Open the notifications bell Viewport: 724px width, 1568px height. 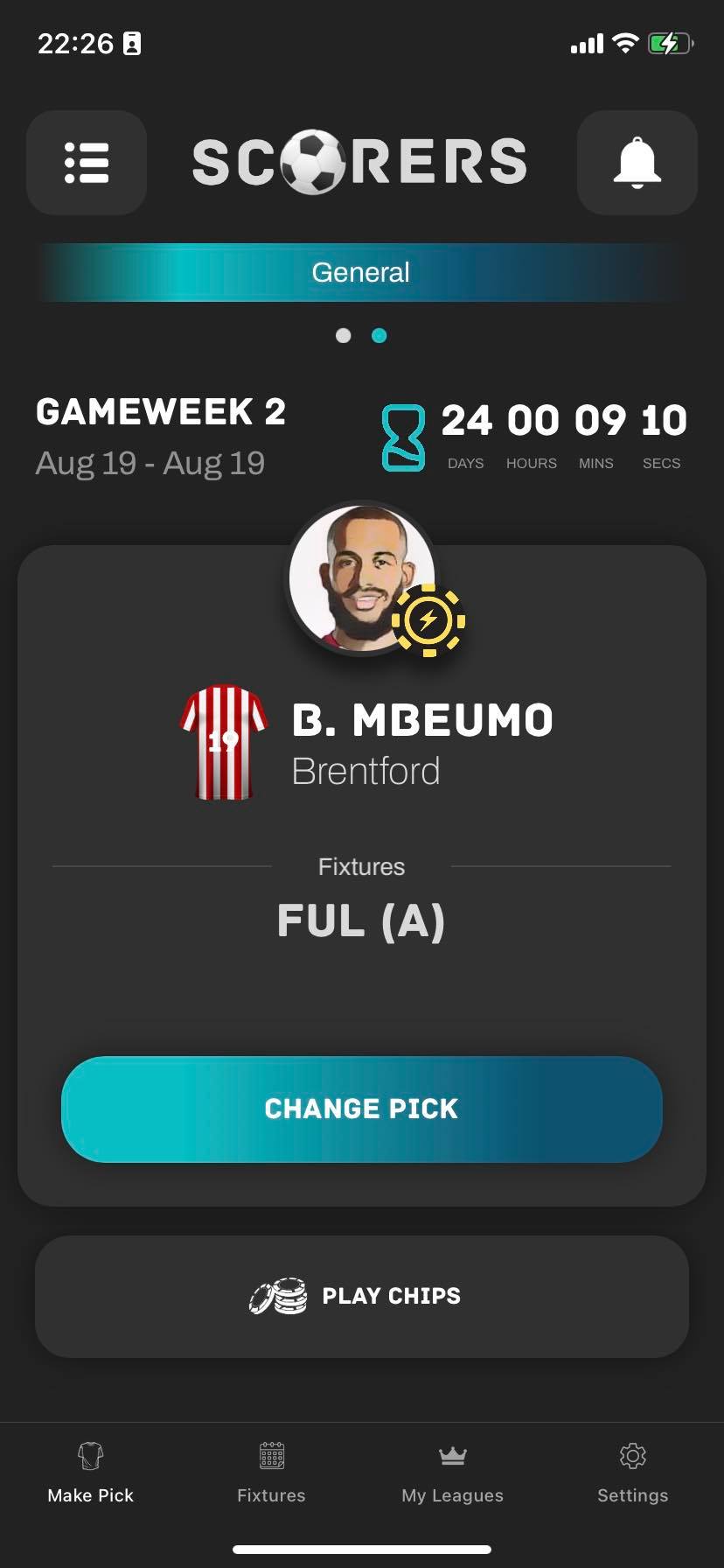[637, 163]
